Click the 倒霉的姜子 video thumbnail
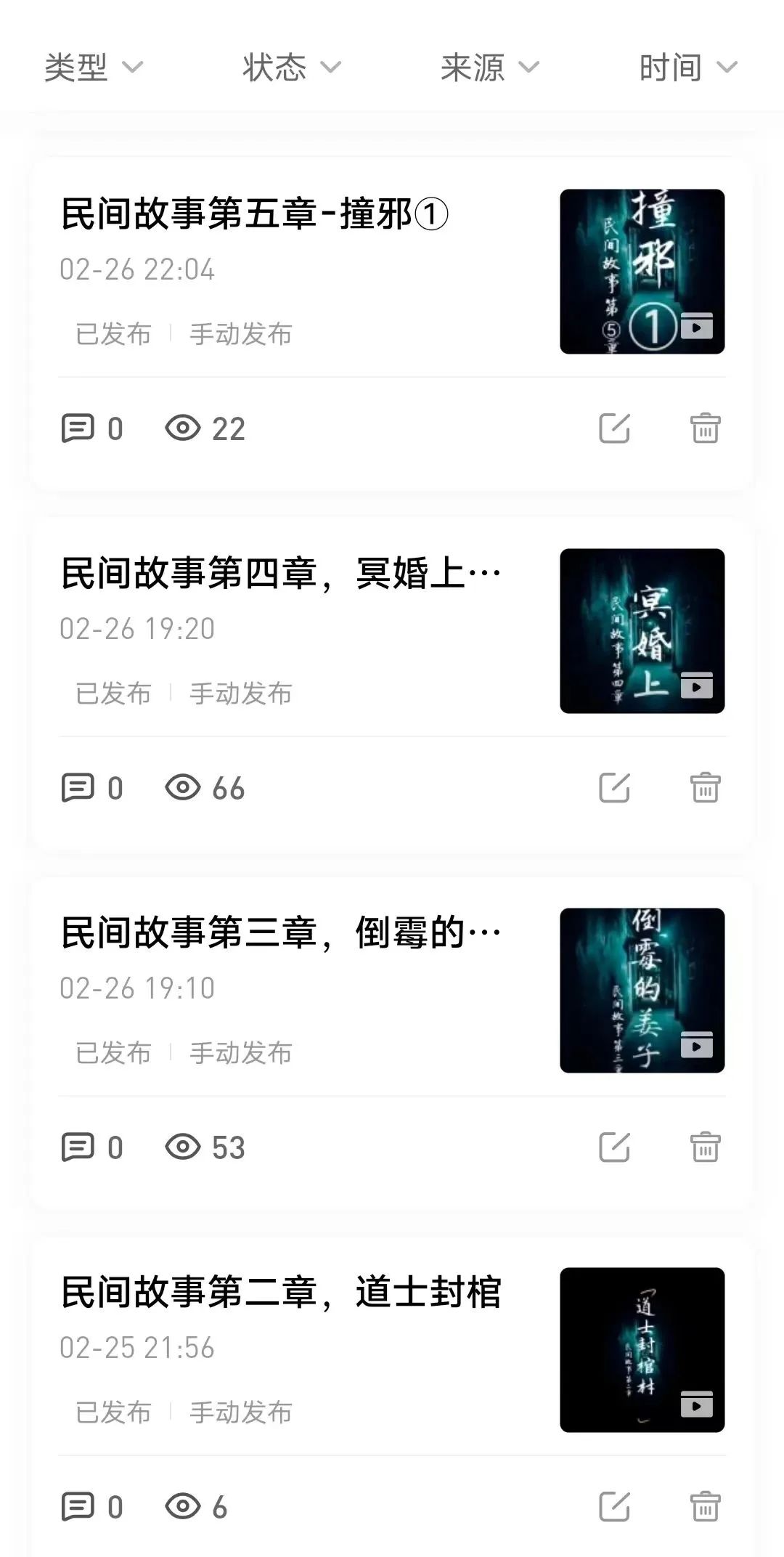Screen dimensions: 784x1557 click(642, 991)
